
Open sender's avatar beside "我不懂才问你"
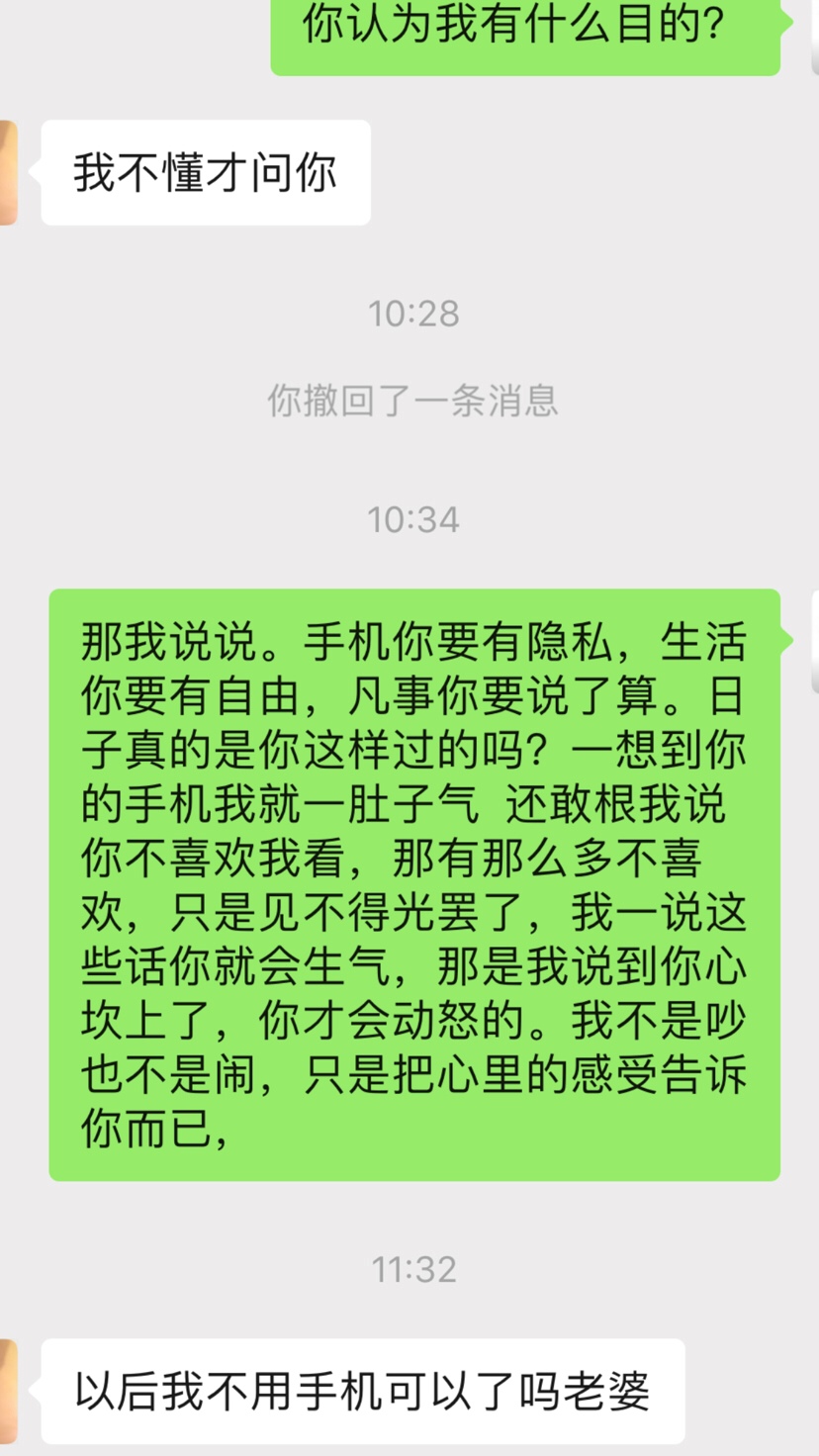[x=8, y=172]
